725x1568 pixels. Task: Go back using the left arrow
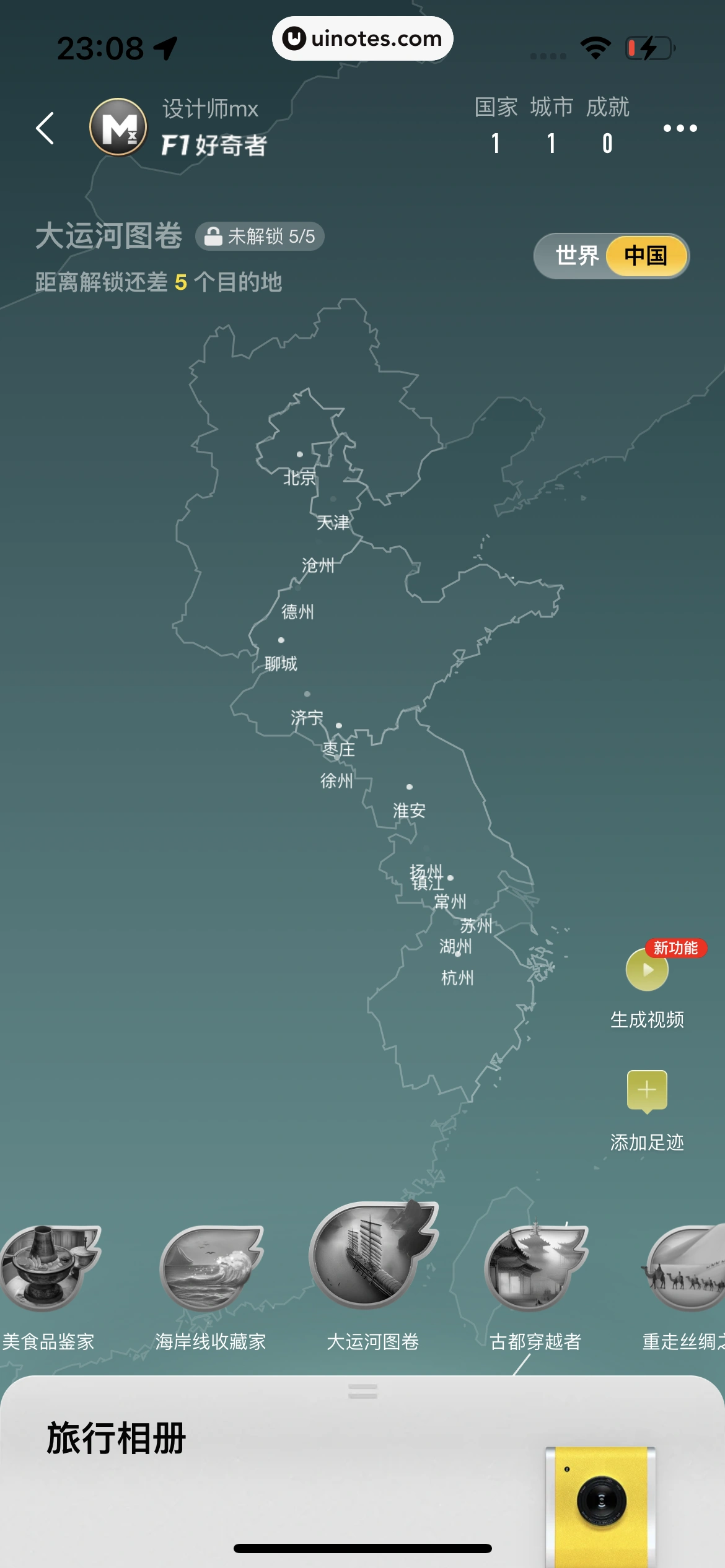click(x=45, y=128)
